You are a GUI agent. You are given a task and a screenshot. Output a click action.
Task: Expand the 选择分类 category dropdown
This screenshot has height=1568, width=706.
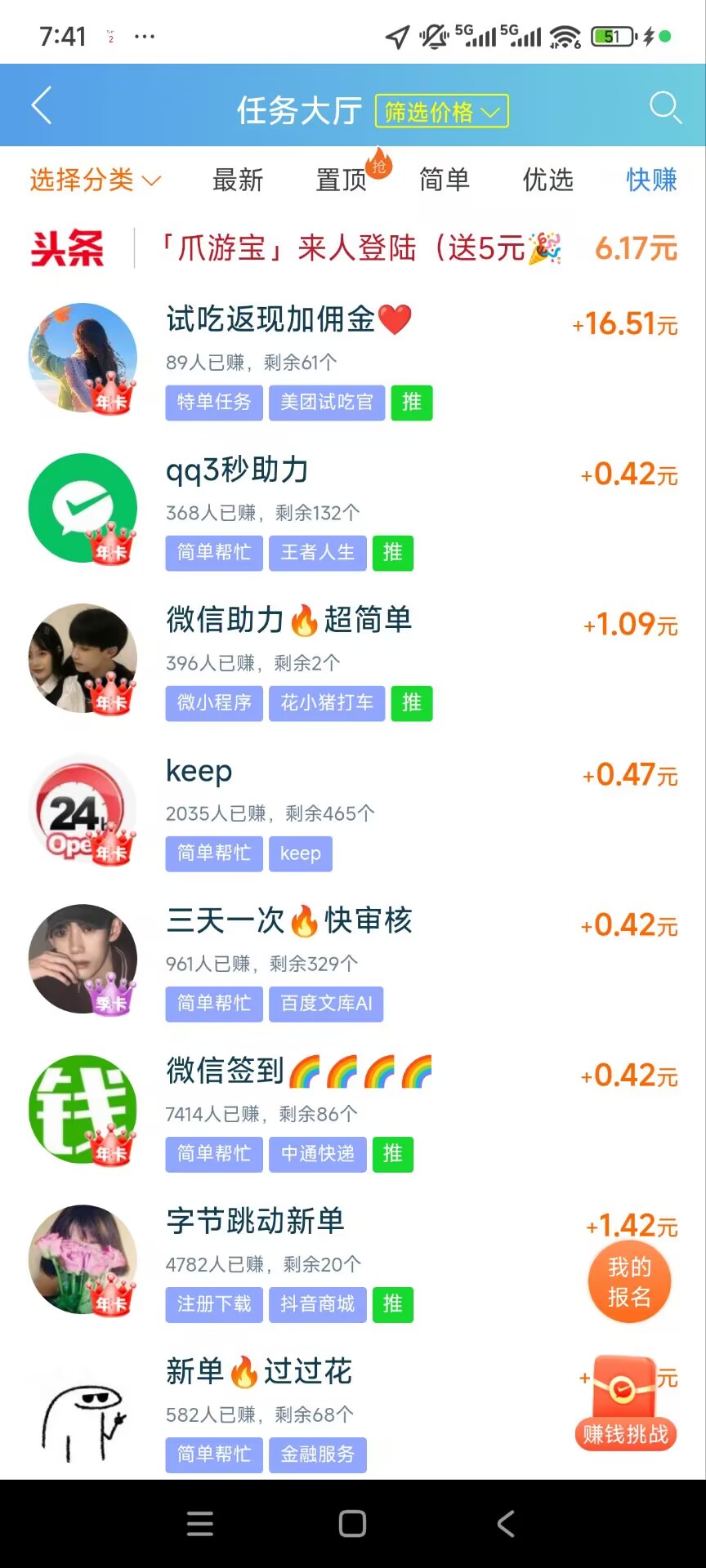(94, 180)
